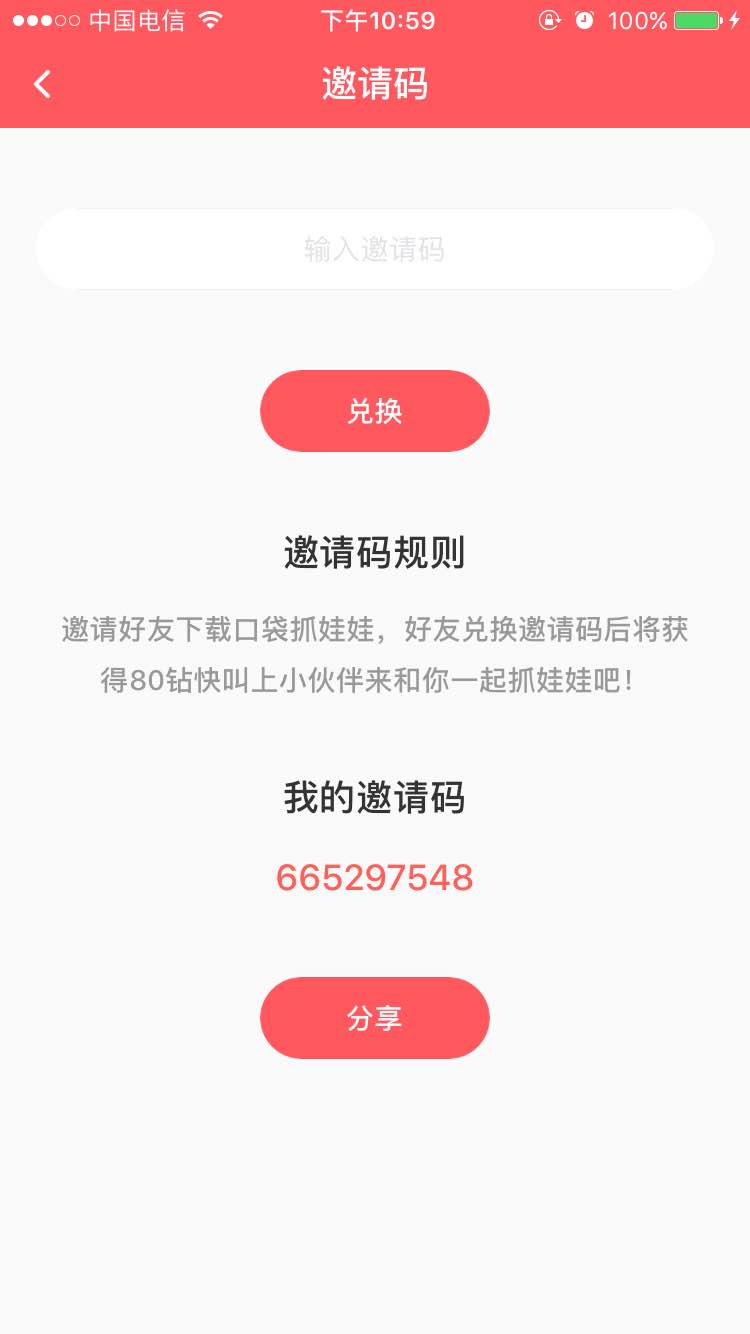750x1334 pixels.
Task: Share my invite code with 分享
Action: pos(375,1018)
